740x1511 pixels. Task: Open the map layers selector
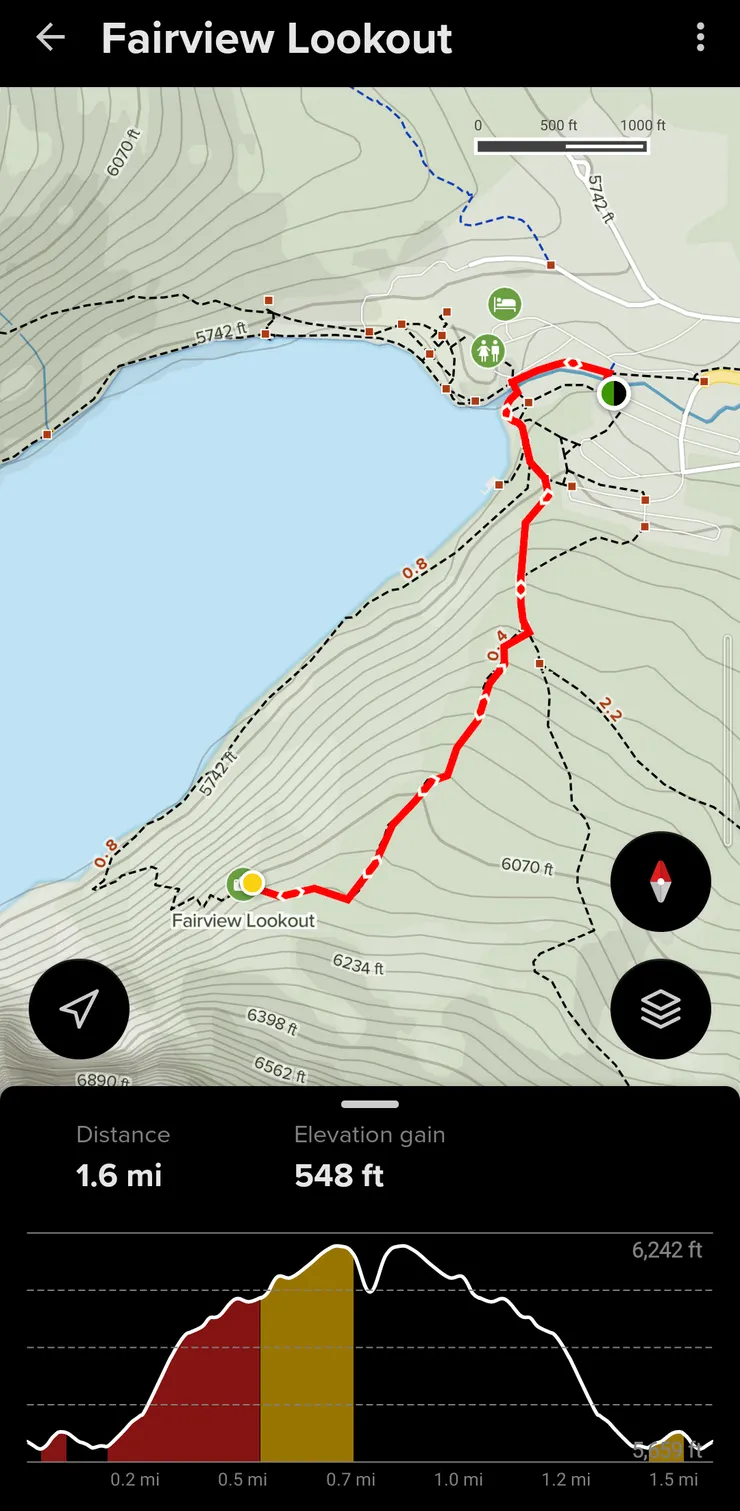click(x=660, y=1009)
